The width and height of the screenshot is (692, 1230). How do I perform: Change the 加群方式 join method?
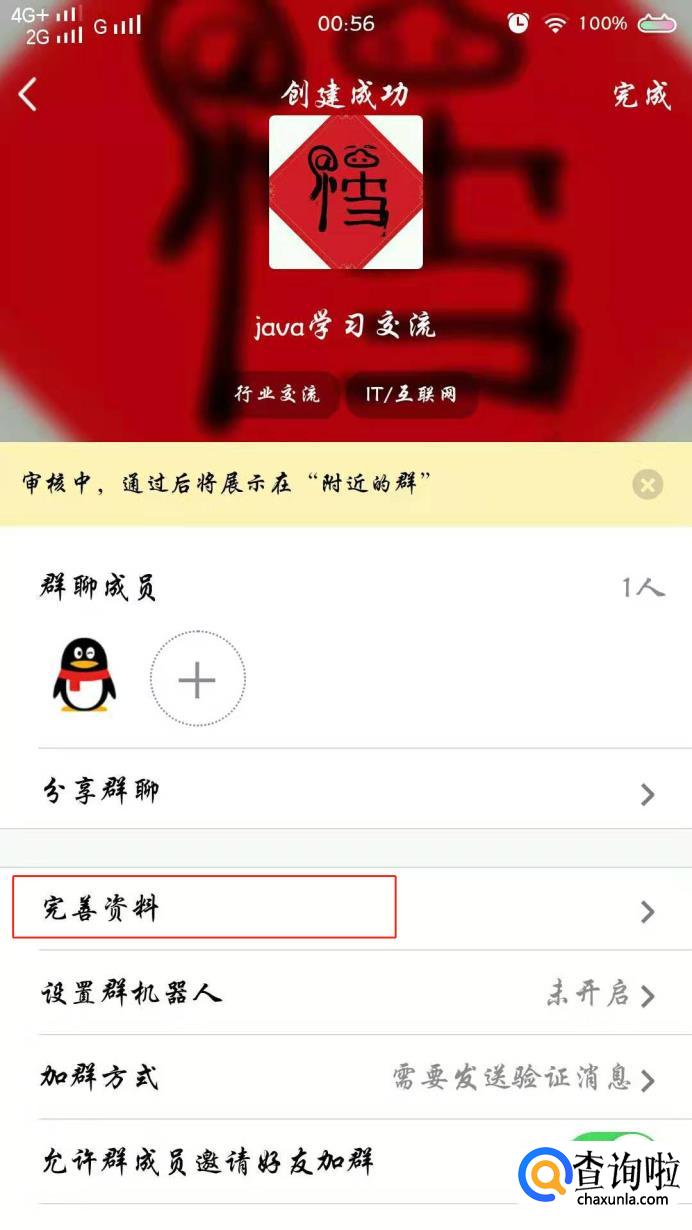(346, 1078)
